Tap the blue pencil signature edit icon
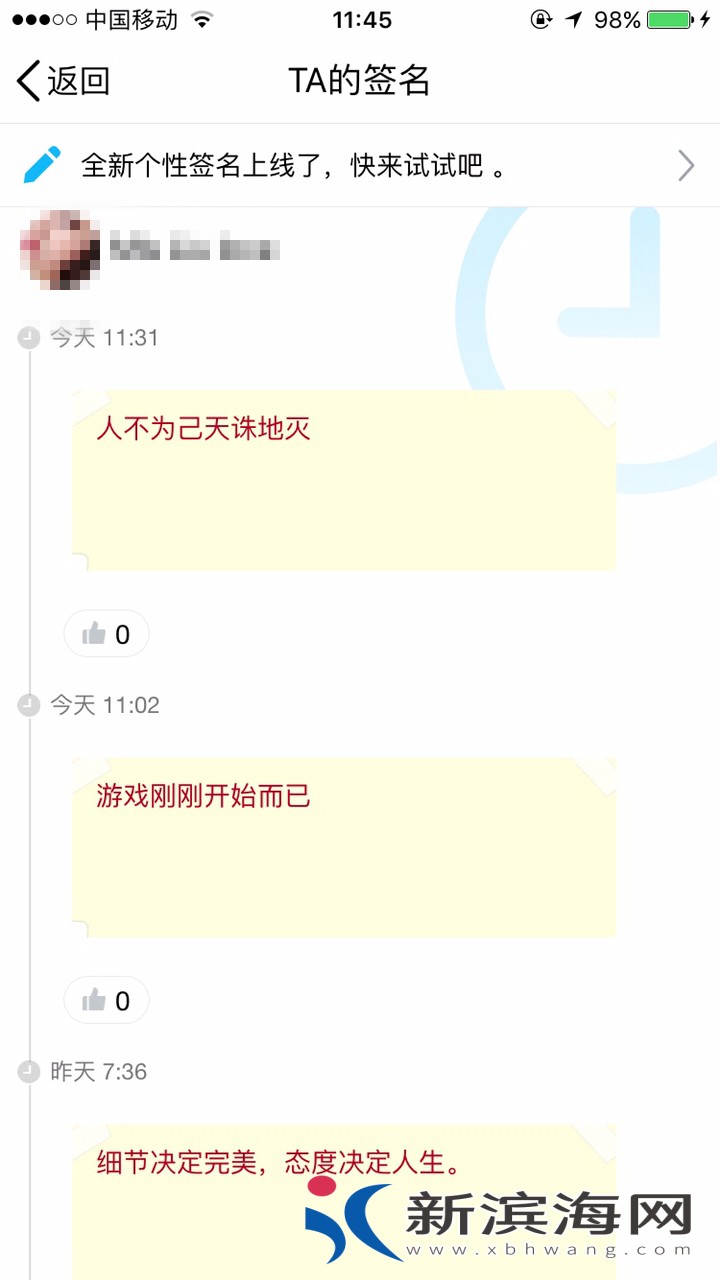The height and width of the screenshot is (1280, 720). [x=42, y=164]
